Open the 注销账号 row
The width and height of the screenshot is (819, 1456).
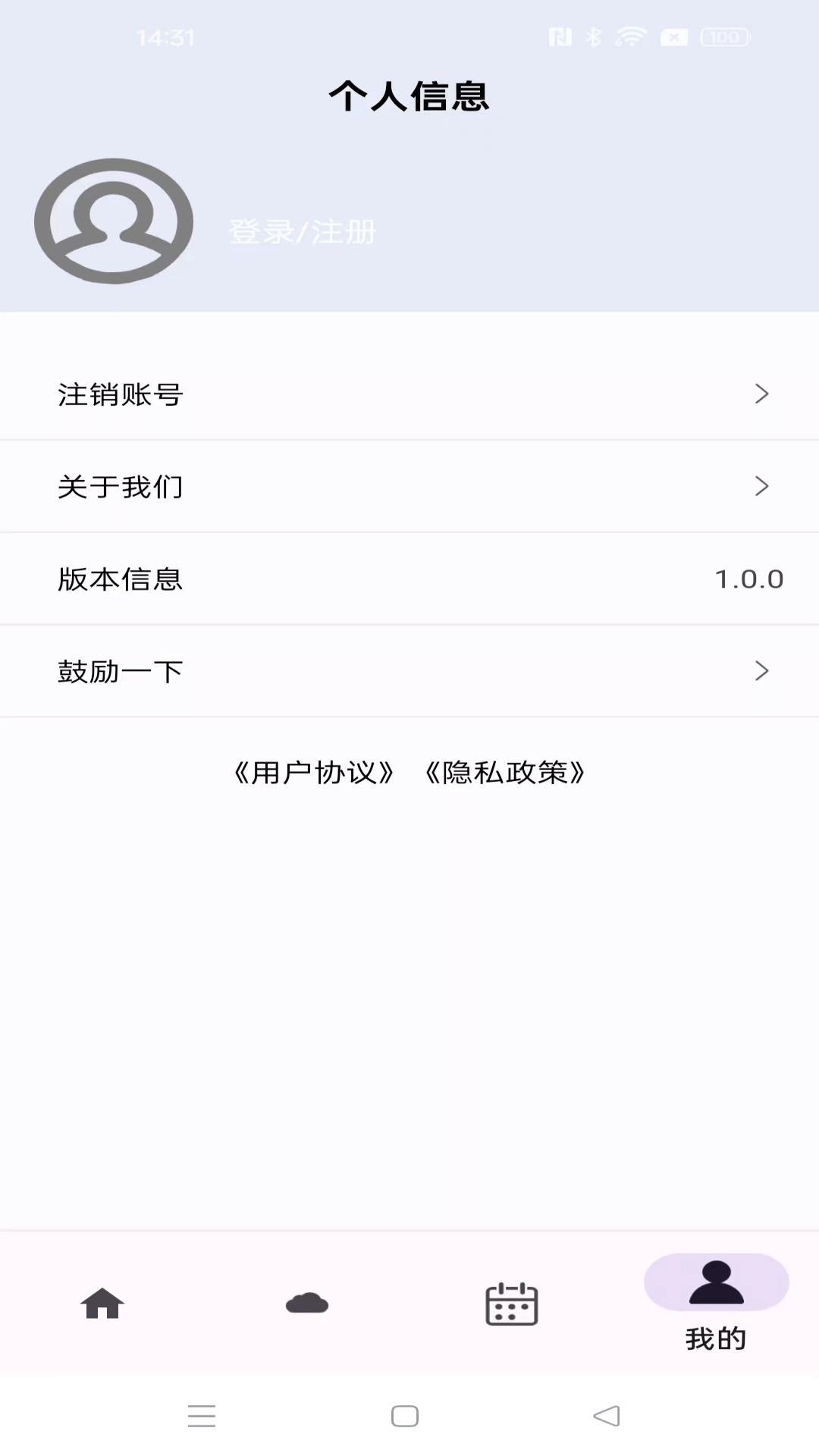click(409, 394)
